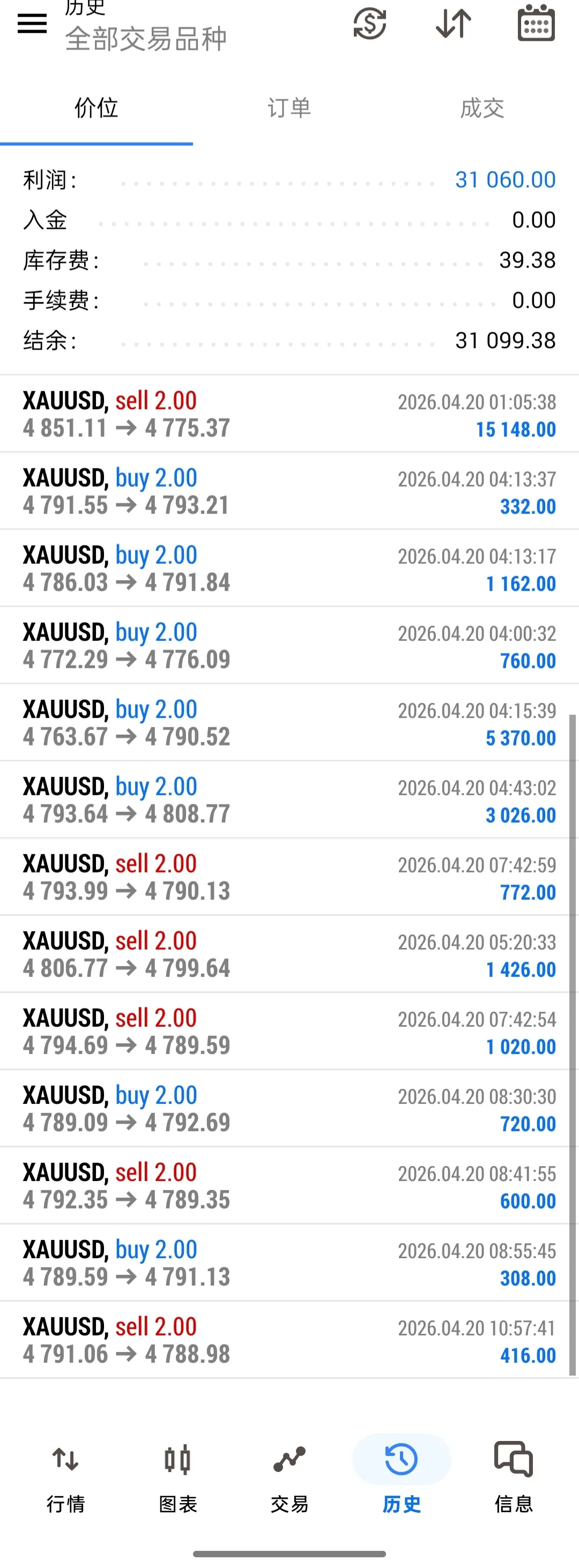
Task: Select the buy trade with 1 162.00 profit
Action: tap(289, 569)
